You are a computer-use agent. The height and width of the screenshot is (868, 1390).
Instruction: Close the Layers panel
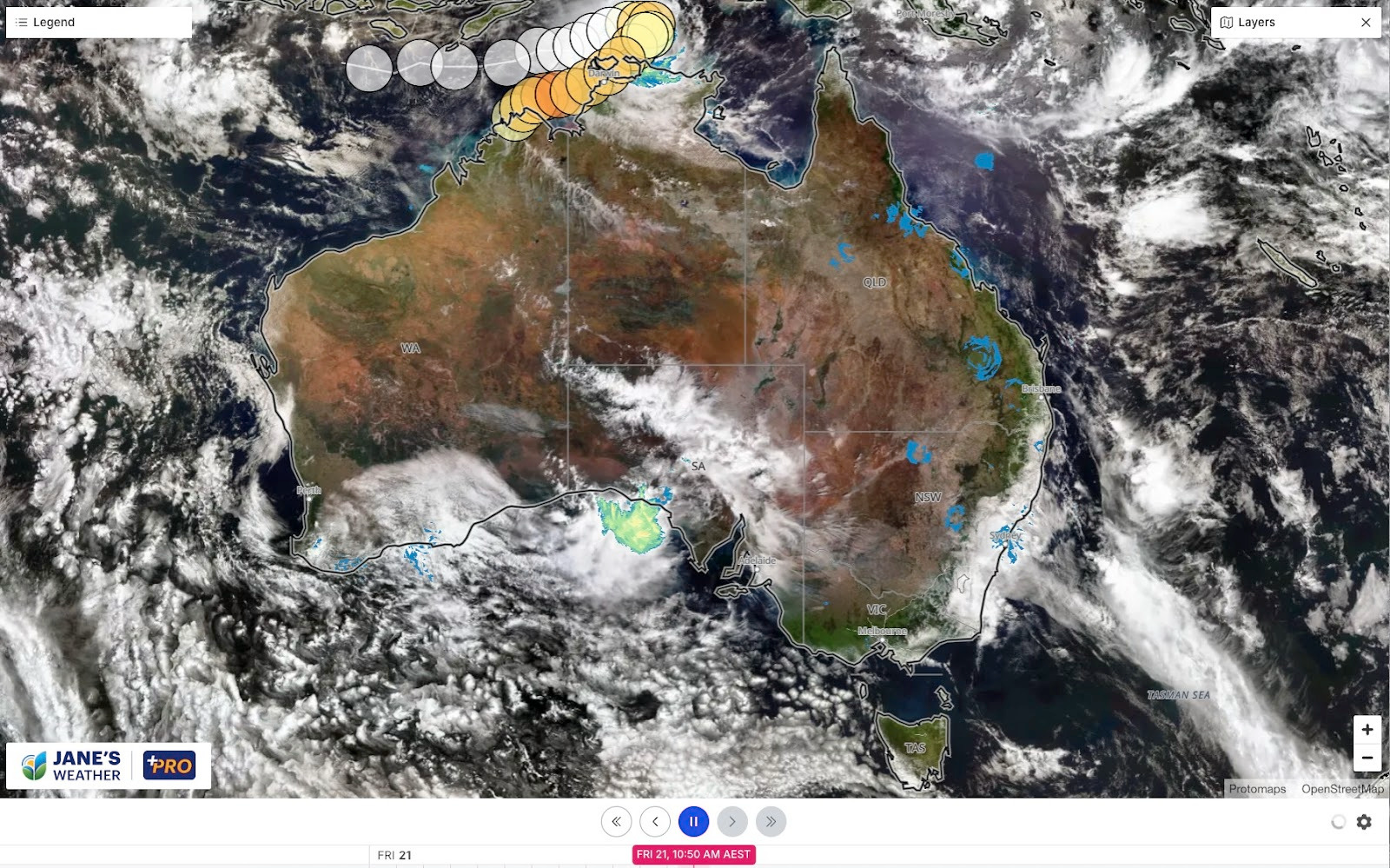click(1366, 23)
